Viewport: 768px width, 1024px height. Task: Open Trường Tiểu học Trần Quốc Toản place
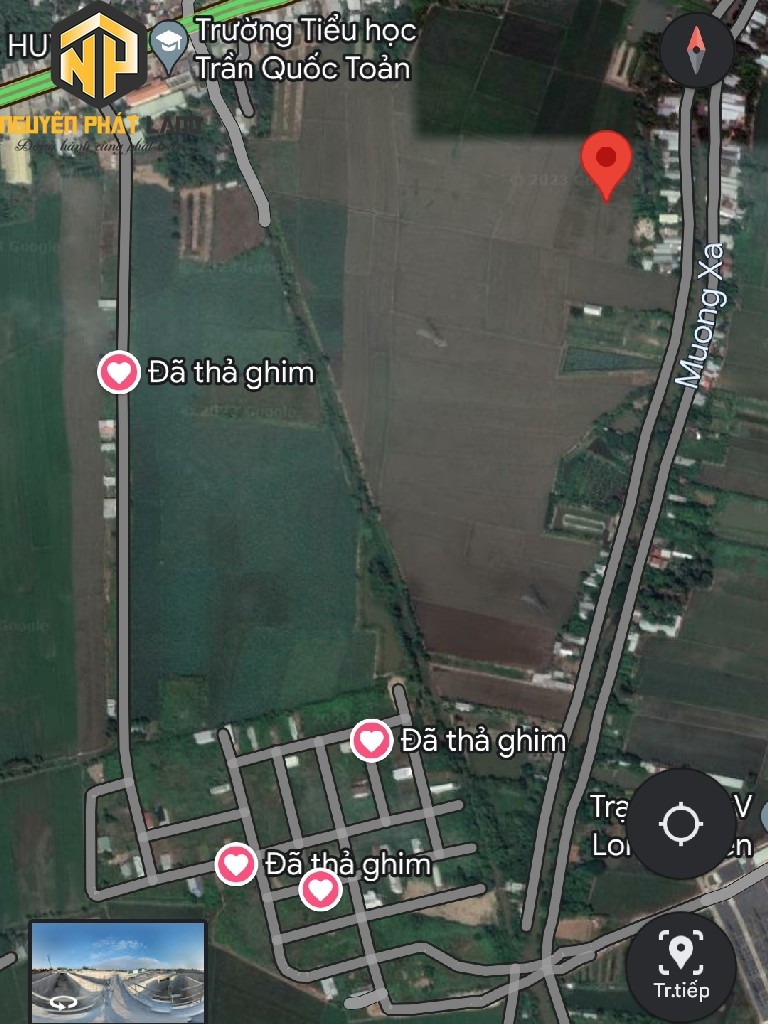303,49
